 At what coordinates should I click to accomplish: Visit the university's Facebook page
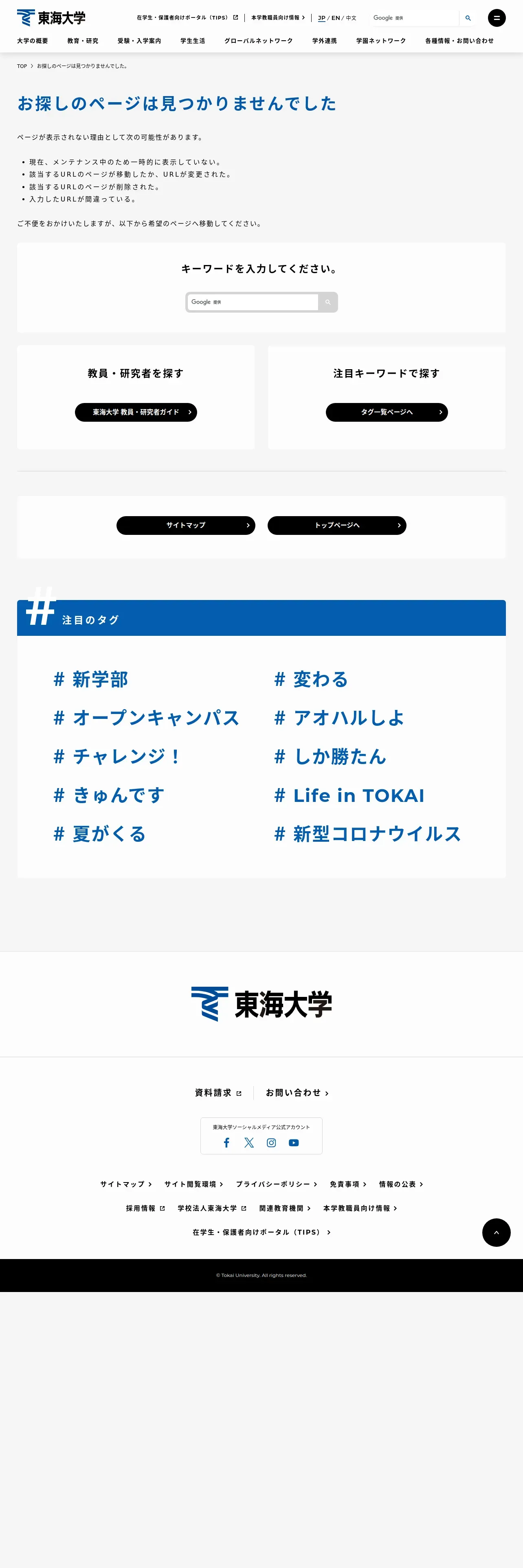[x=226, y=1143]
